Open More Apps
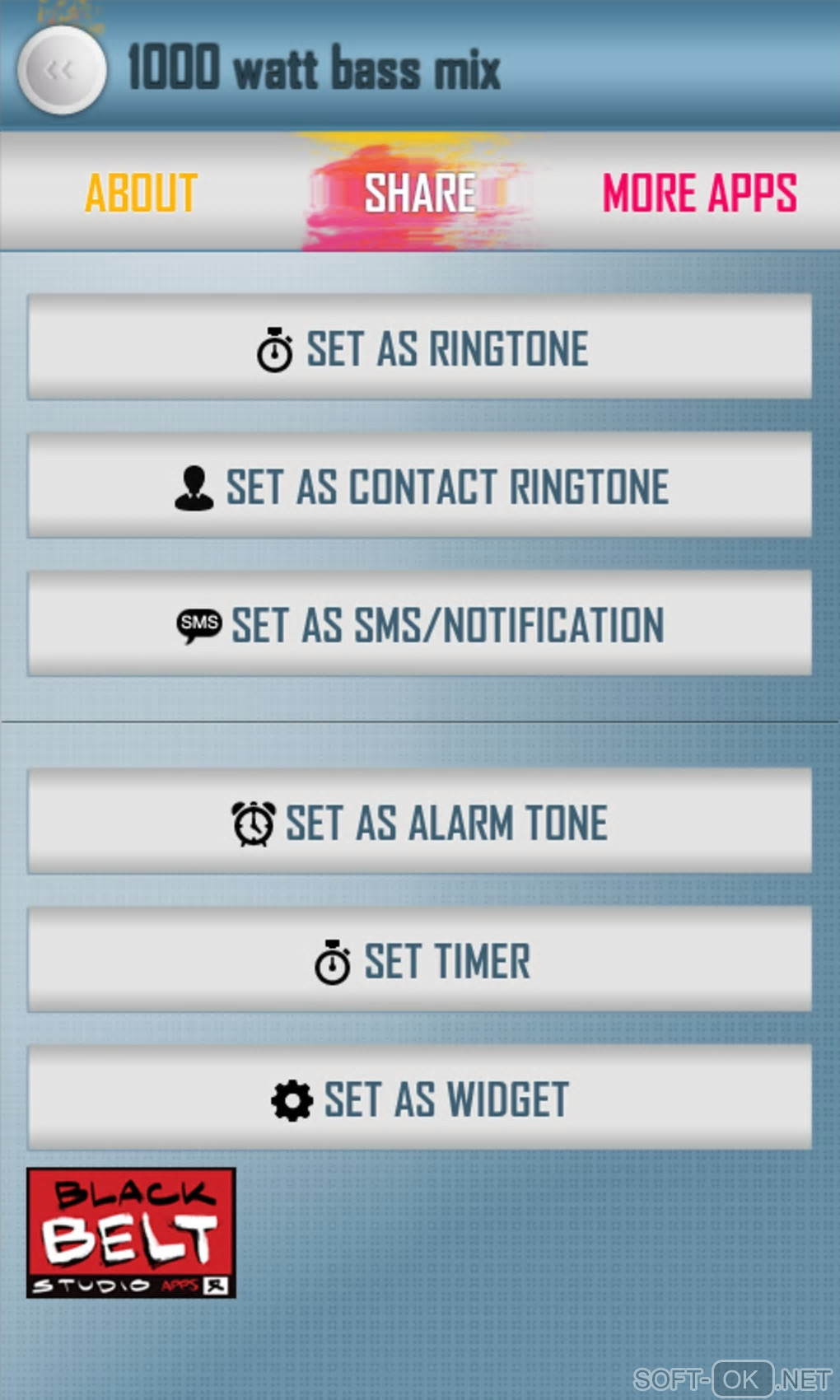 coord(699,193)
